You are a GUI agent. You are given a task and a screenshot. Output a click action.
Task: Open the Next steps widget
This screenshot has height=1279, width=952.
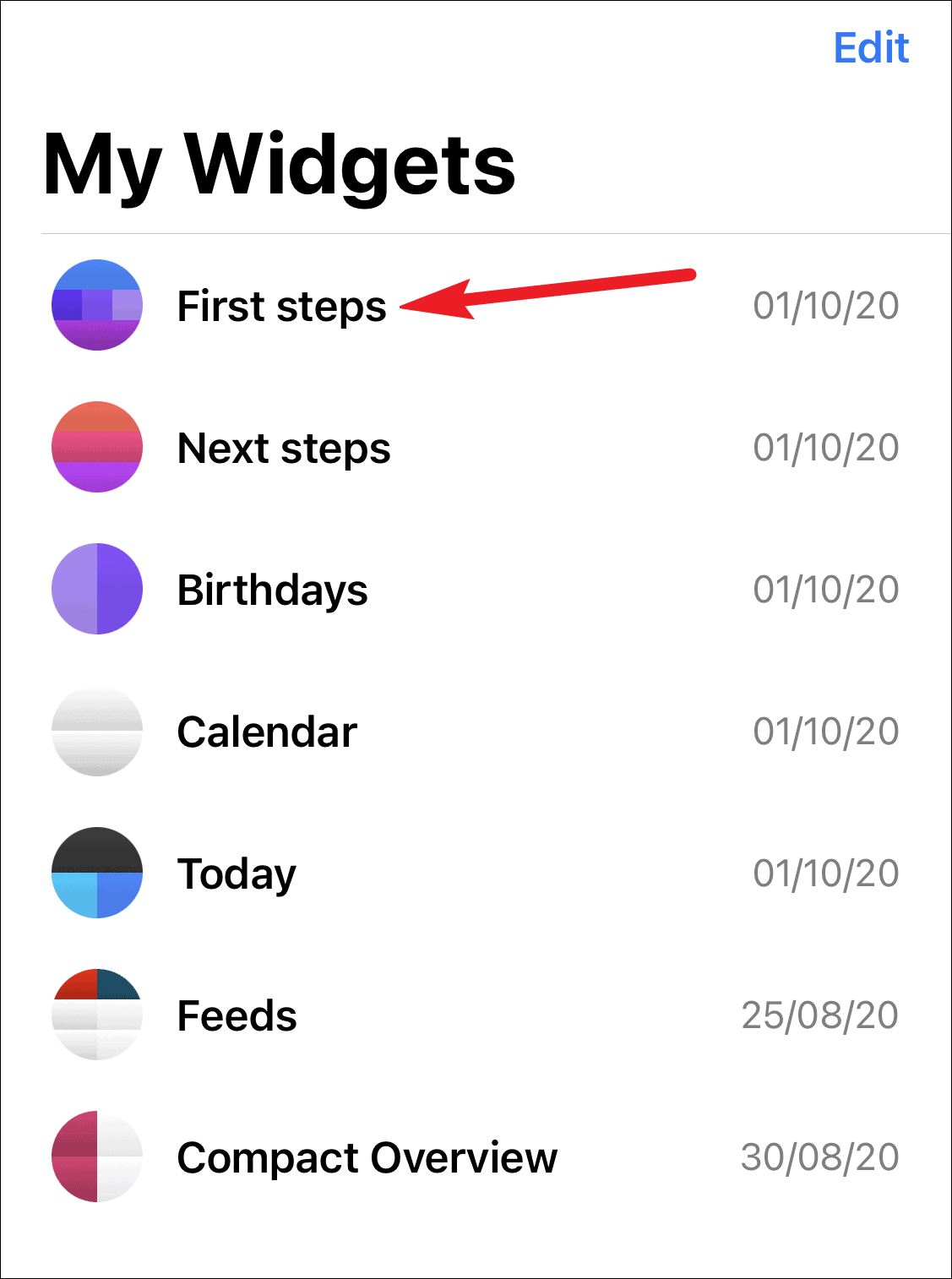coord(284,448)
